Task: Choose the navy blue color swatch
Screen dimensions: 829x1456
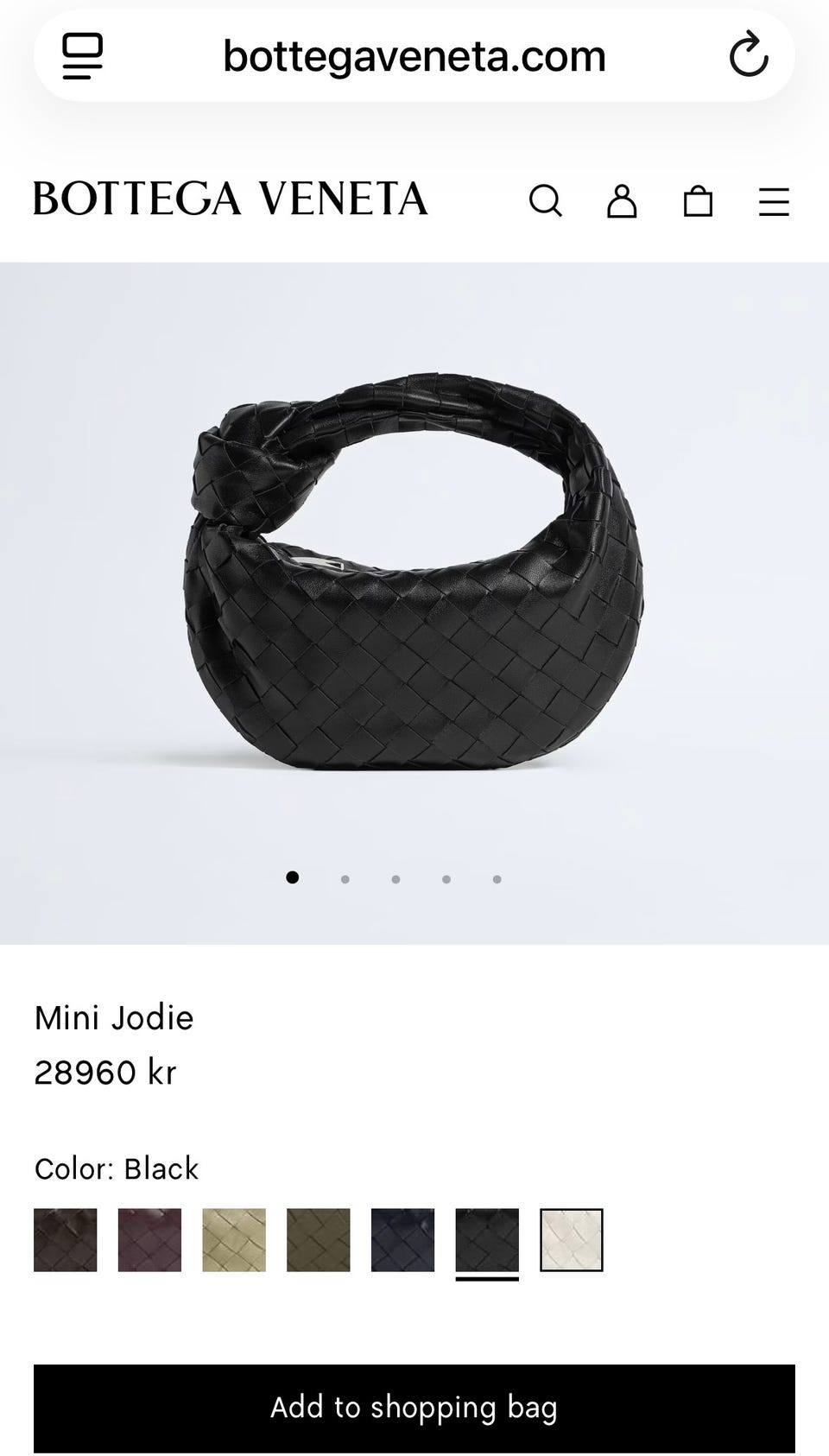Action: (x=402, y=1240)
